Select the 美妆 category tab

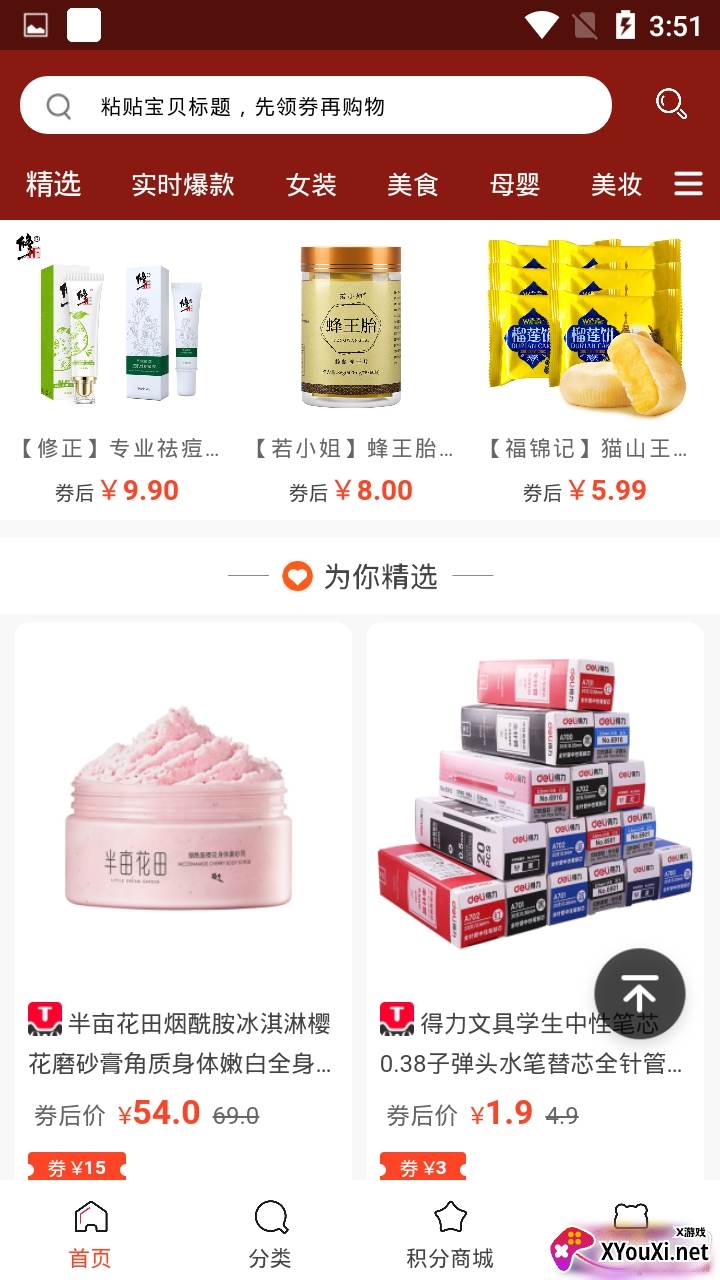click(616, 184)
